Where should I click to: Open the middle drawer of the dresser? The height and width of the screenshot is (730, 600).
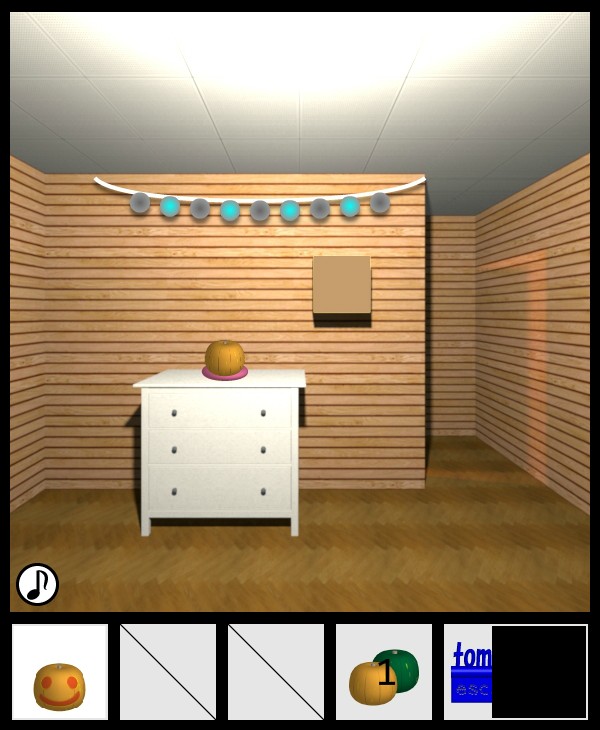tap(220, 446)
